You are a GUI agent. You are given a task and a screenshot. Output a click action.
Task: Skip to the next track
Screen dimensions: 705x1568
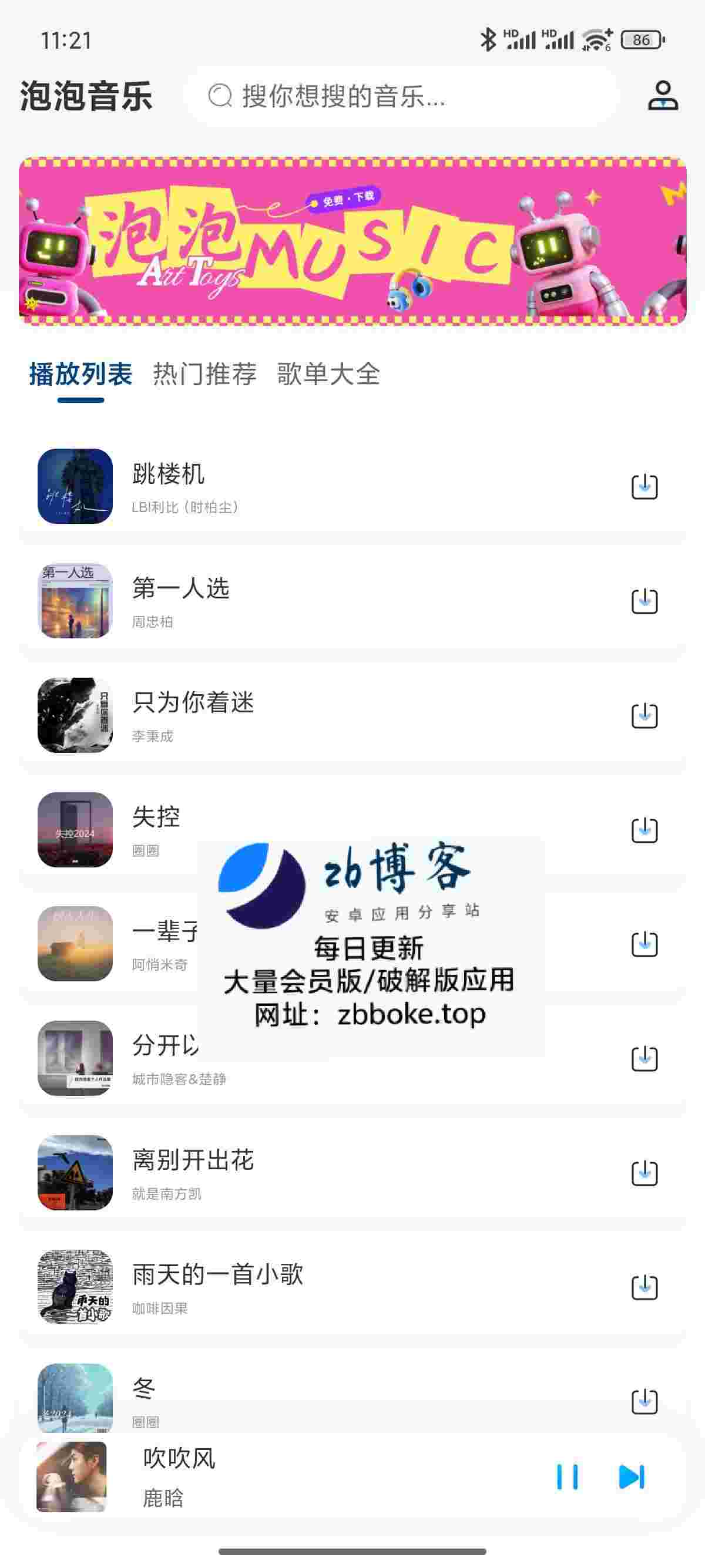(x=632, y=1477)
